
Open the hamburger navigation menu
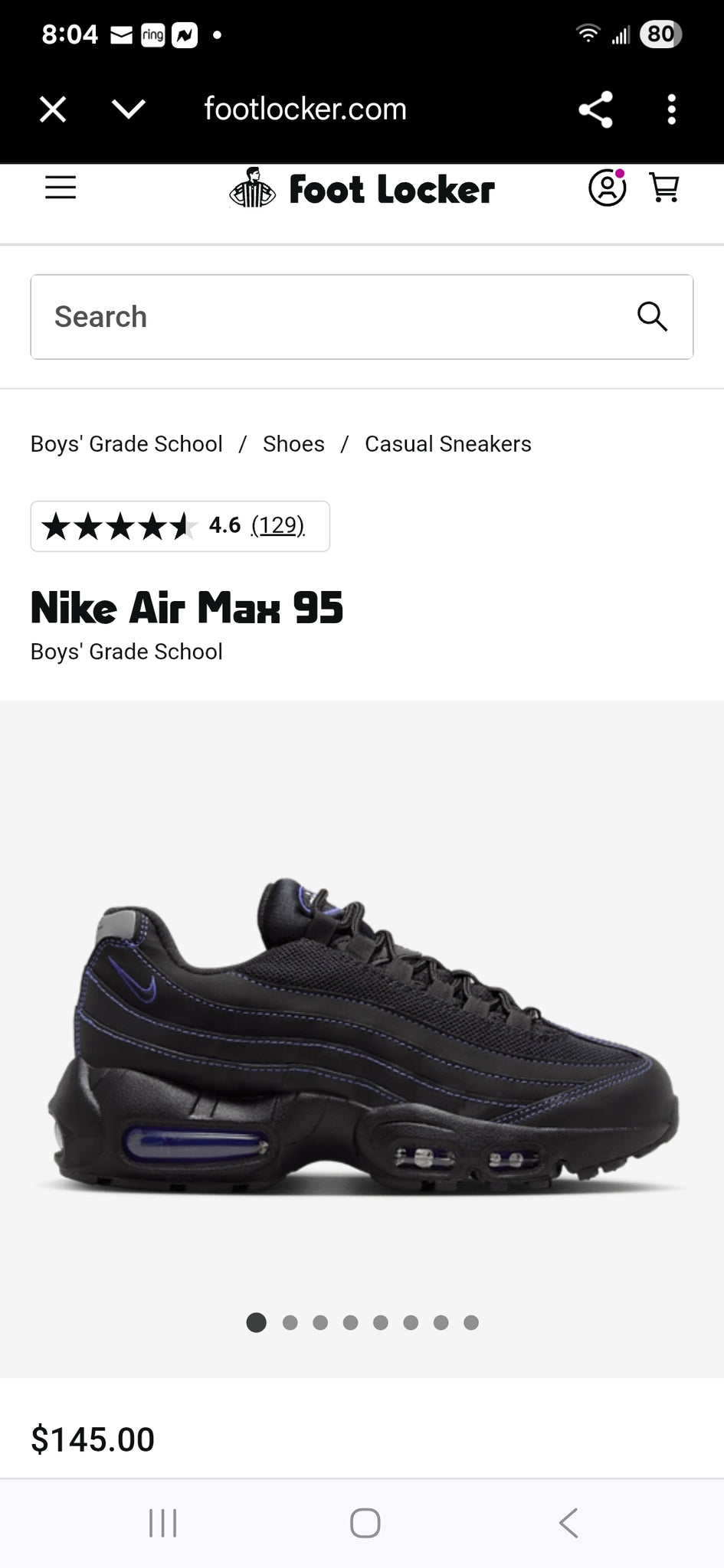[61, 188]
